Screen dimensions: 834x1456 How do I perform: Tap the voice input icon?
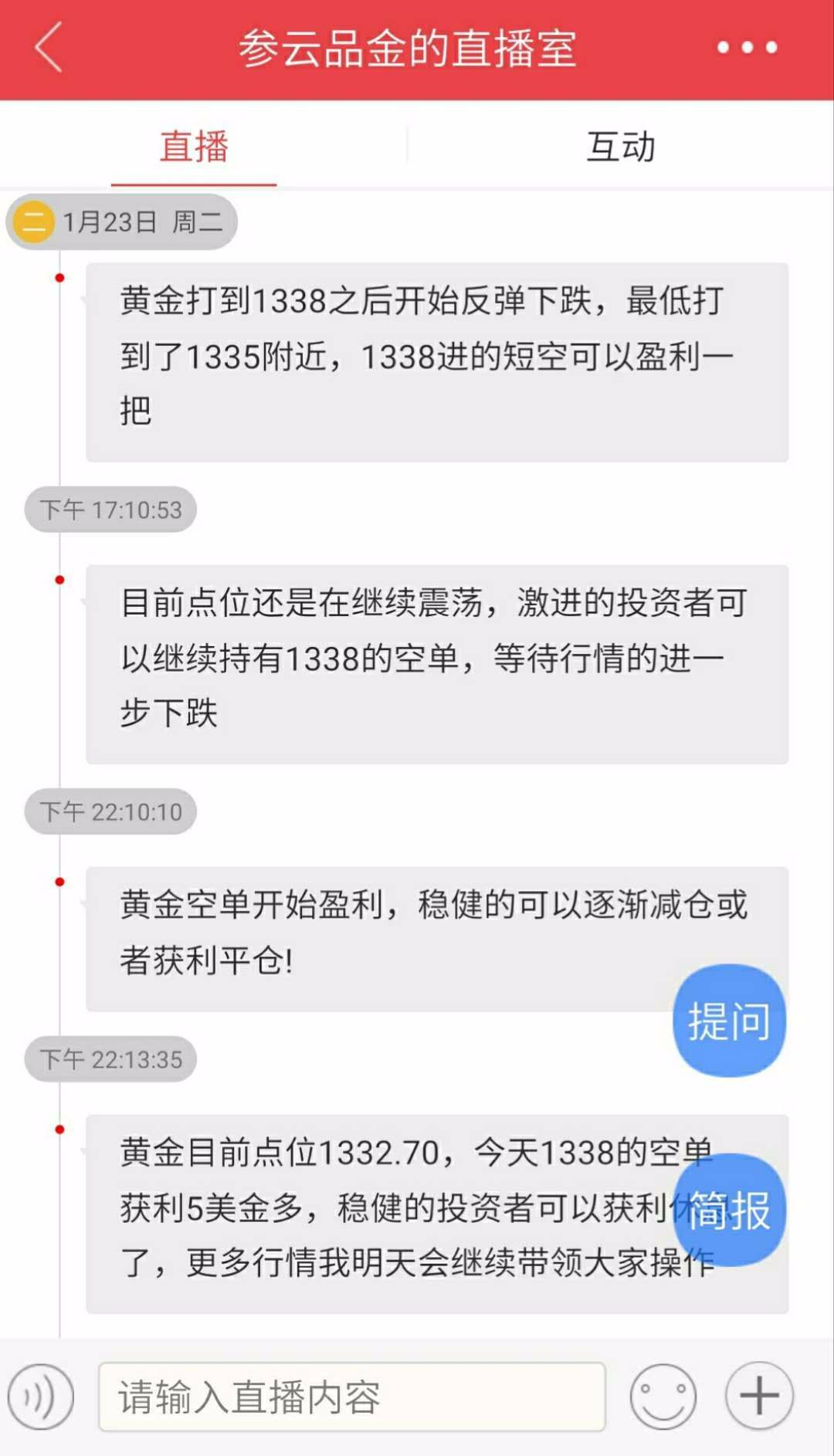click(41, 1397)
